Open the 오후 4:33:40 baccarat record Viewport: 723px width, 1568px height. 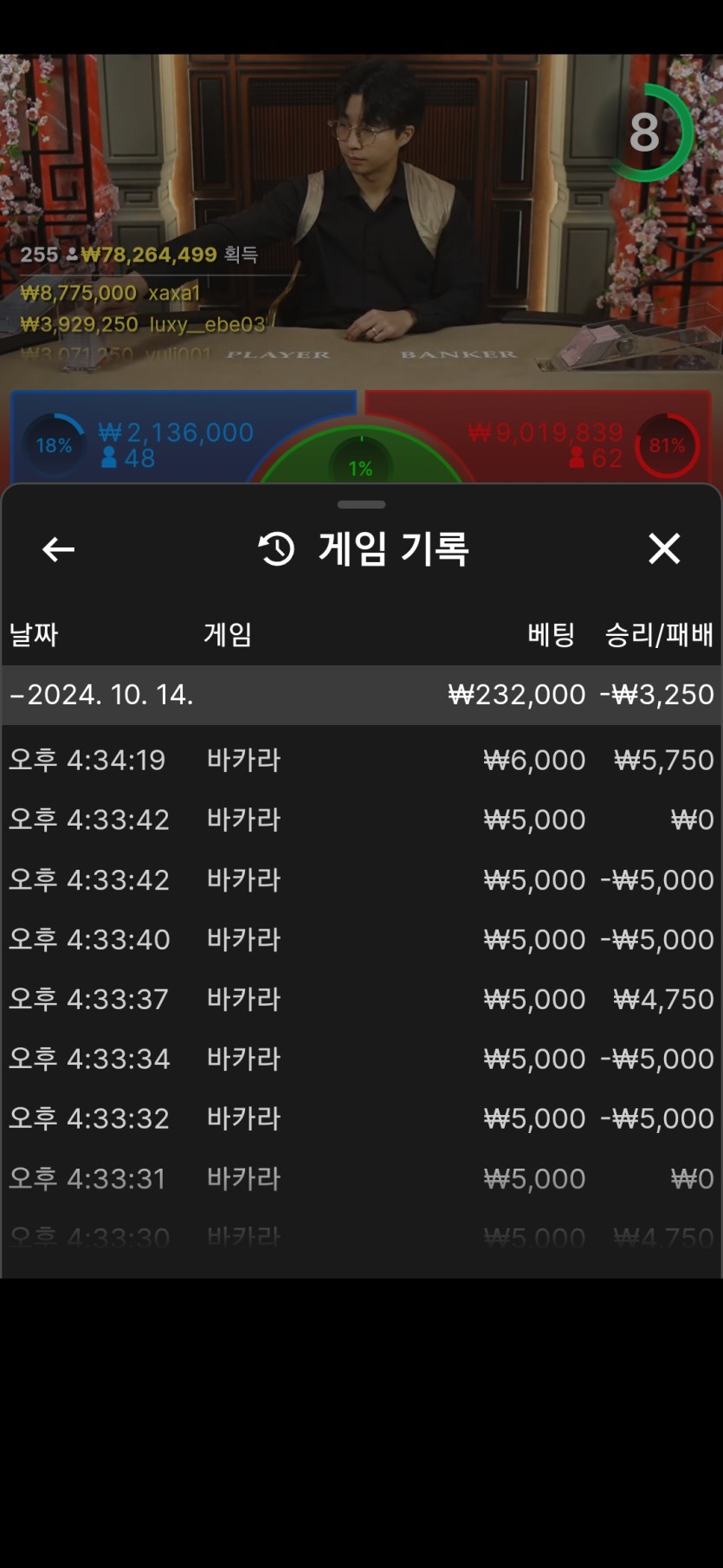[x=361, y=939]
